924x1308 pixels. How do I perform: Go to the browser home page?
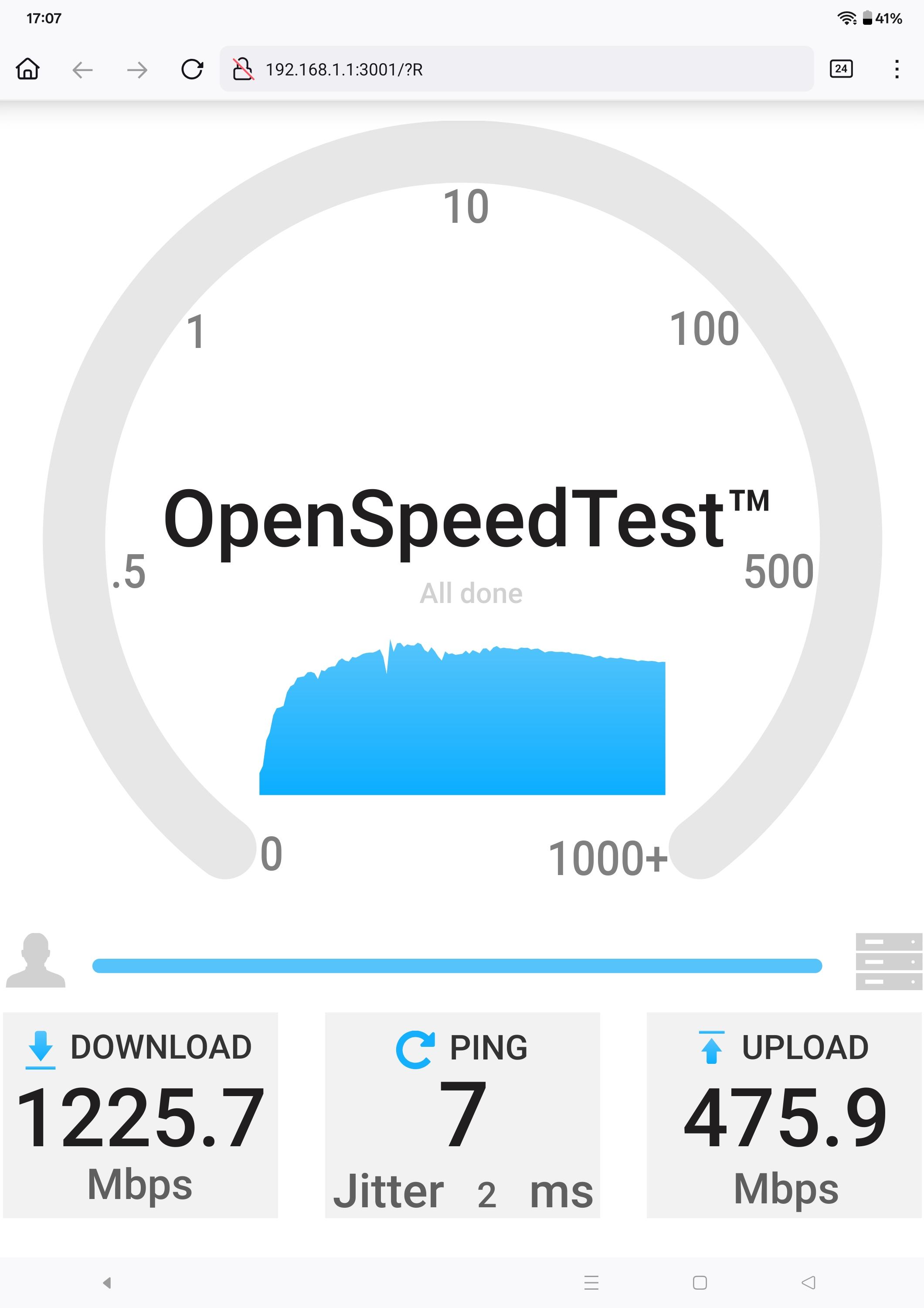[27, 69]
